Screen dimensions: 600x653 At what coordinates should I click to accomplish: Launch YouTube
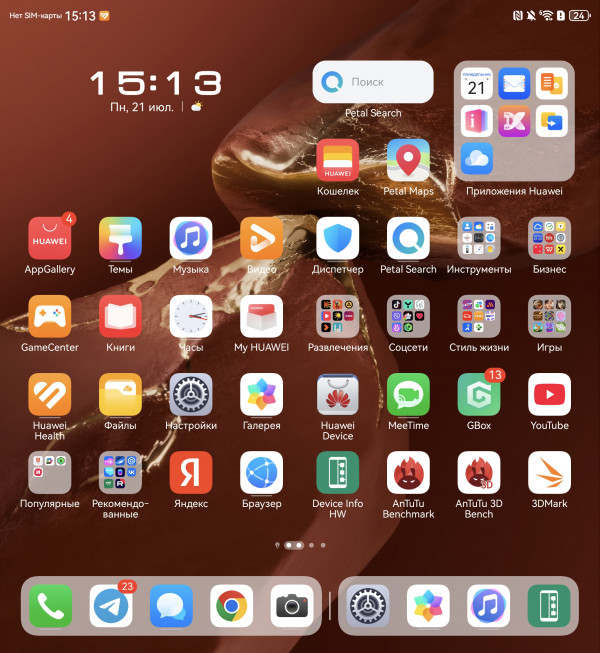pos(549,395)
